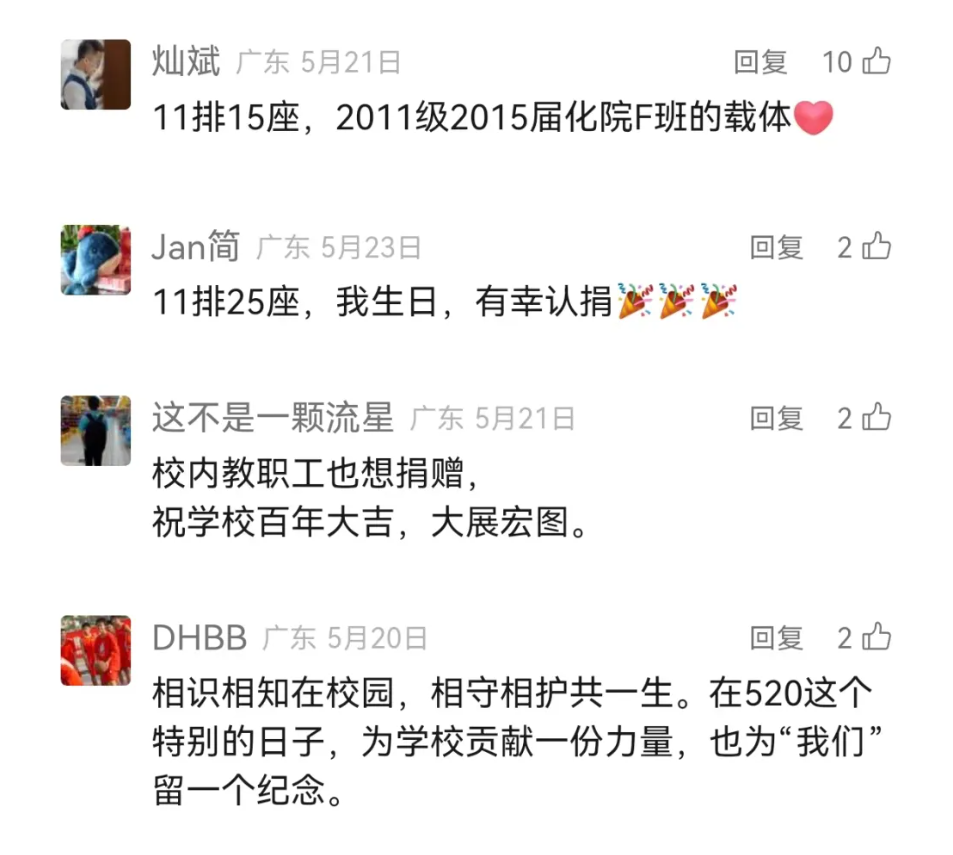Open 灿斌's profile avatar
The image size is (953, 855).
coord(96,75)
